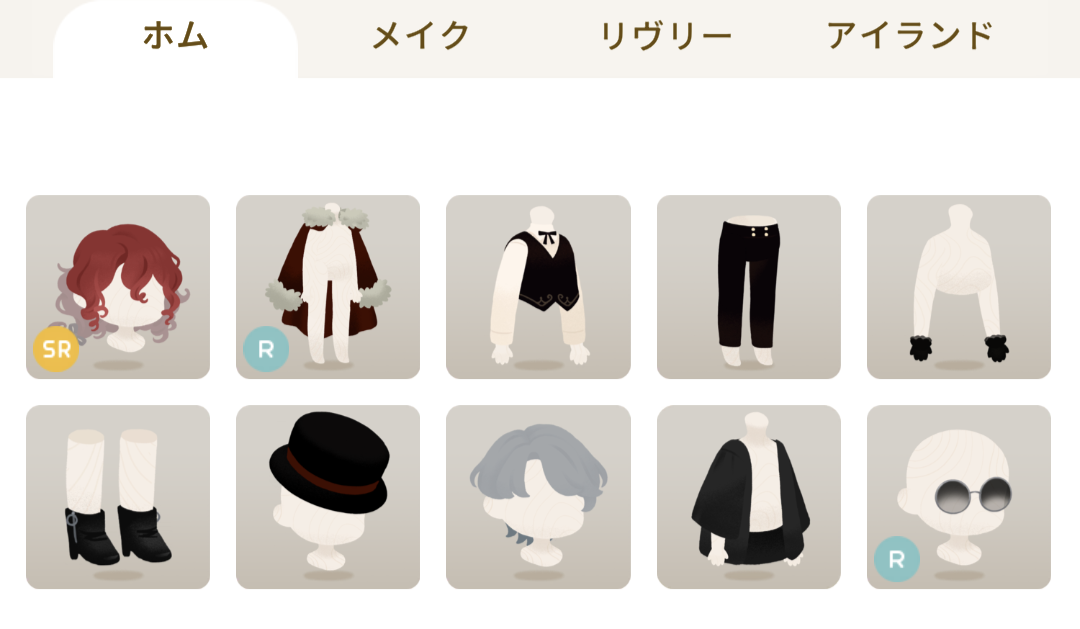
Task: Select the black open jacket outfit
Action: [x=749, y=497]
